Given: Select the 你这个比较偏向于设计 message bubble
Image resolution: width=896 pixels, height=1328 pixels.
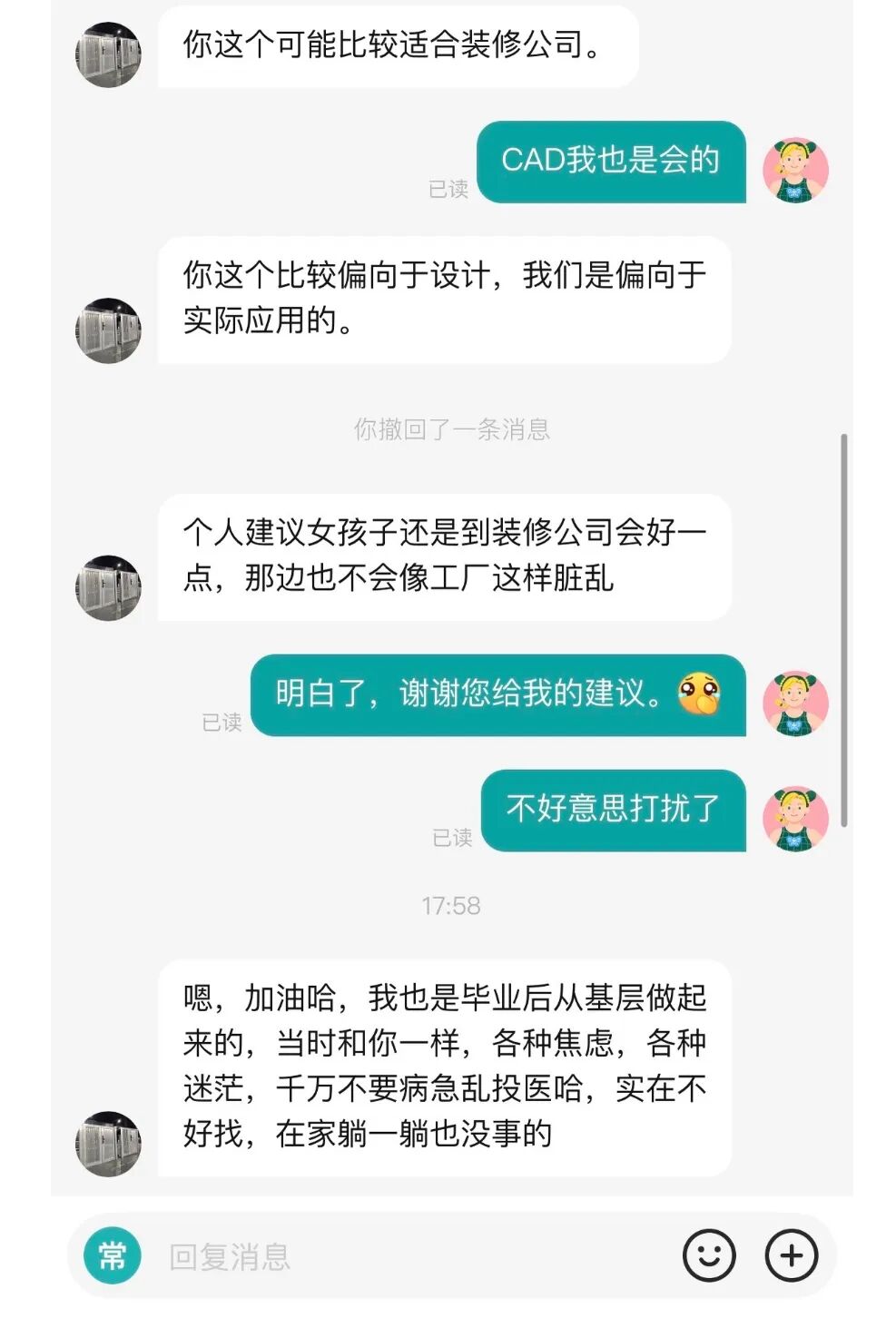Looking at the screenshot, I should pyautogui.click(x=445, y=300).
